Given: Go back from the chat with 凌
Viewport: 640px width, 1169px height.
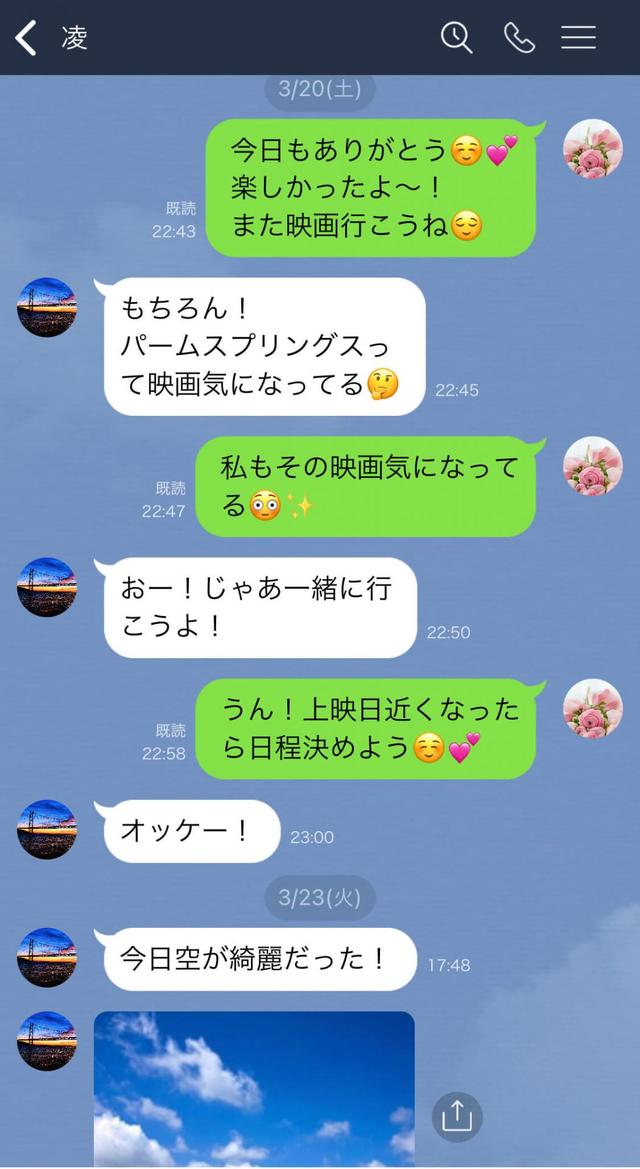Looking at the screenshot, I should pyautogui.click(x=27, y=38).
